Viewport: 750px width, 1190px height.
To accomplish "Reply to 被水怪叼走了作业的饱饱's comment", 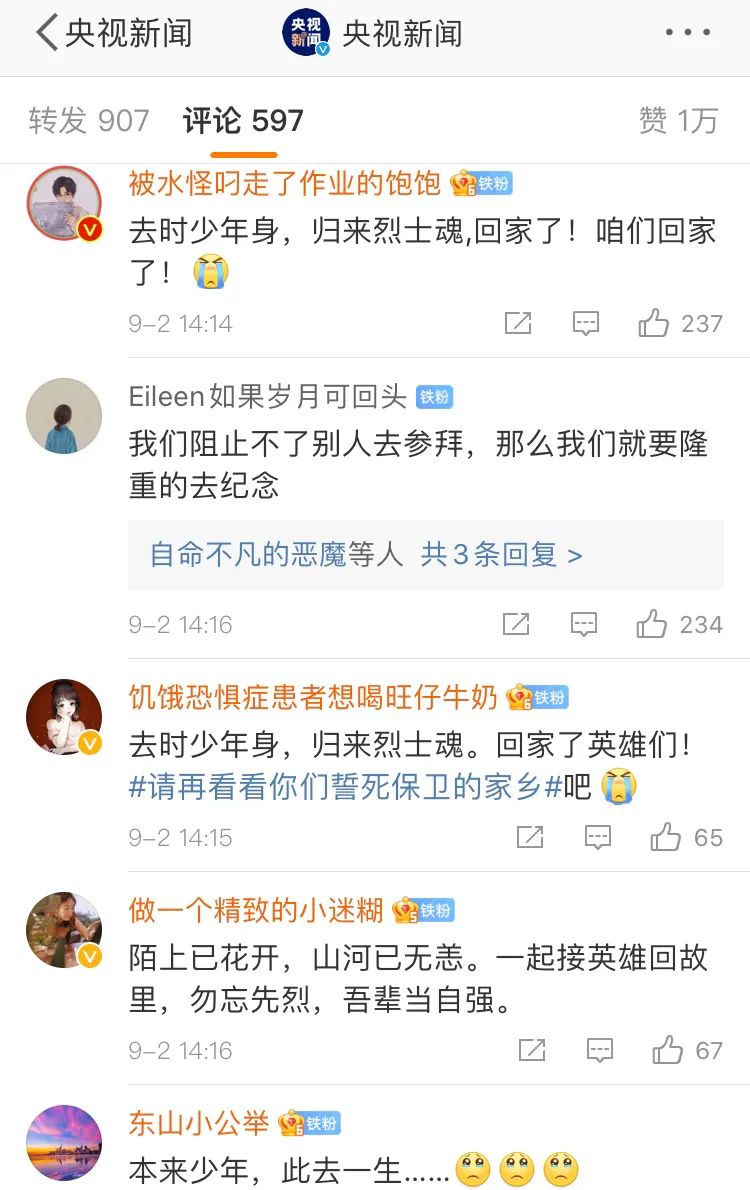I will [585, 323].
